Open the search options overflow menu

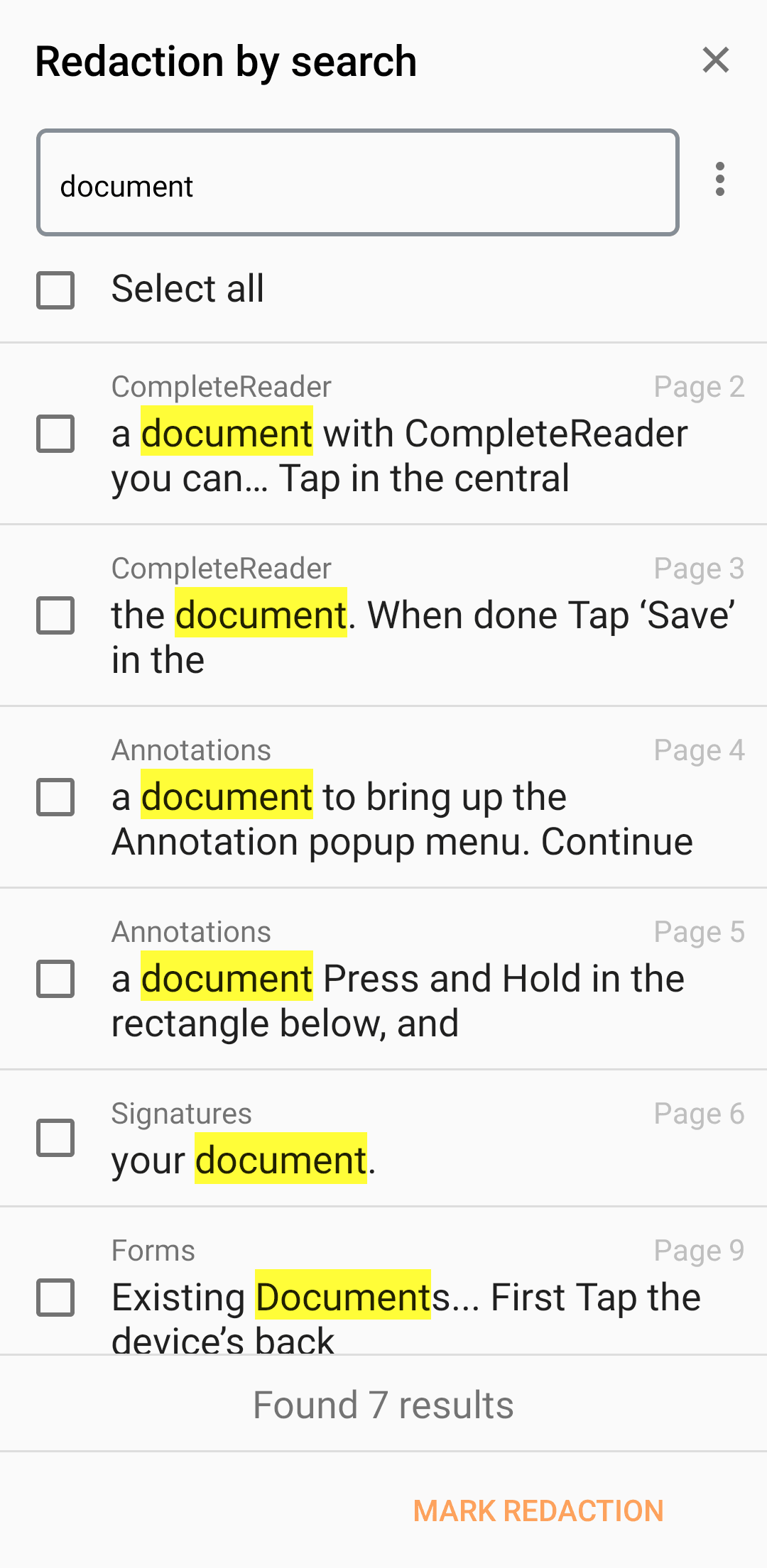[719, 180]
